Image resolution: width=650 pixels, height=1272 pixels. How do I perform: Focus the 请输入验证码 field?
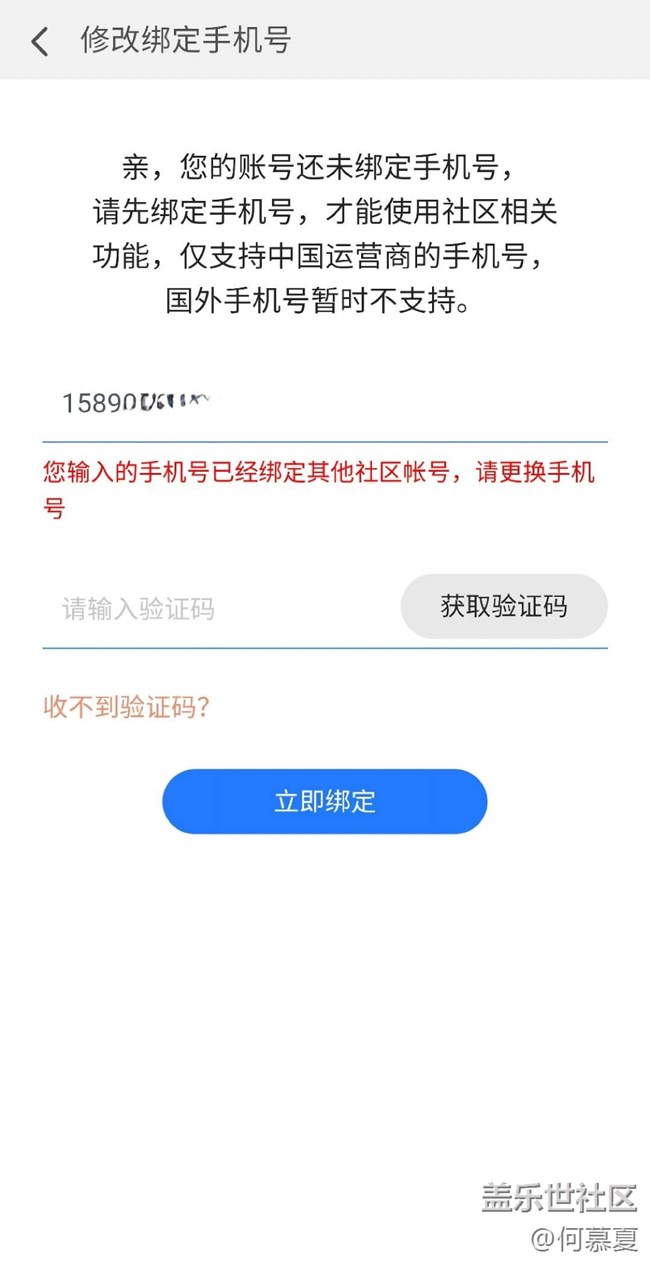215,608
